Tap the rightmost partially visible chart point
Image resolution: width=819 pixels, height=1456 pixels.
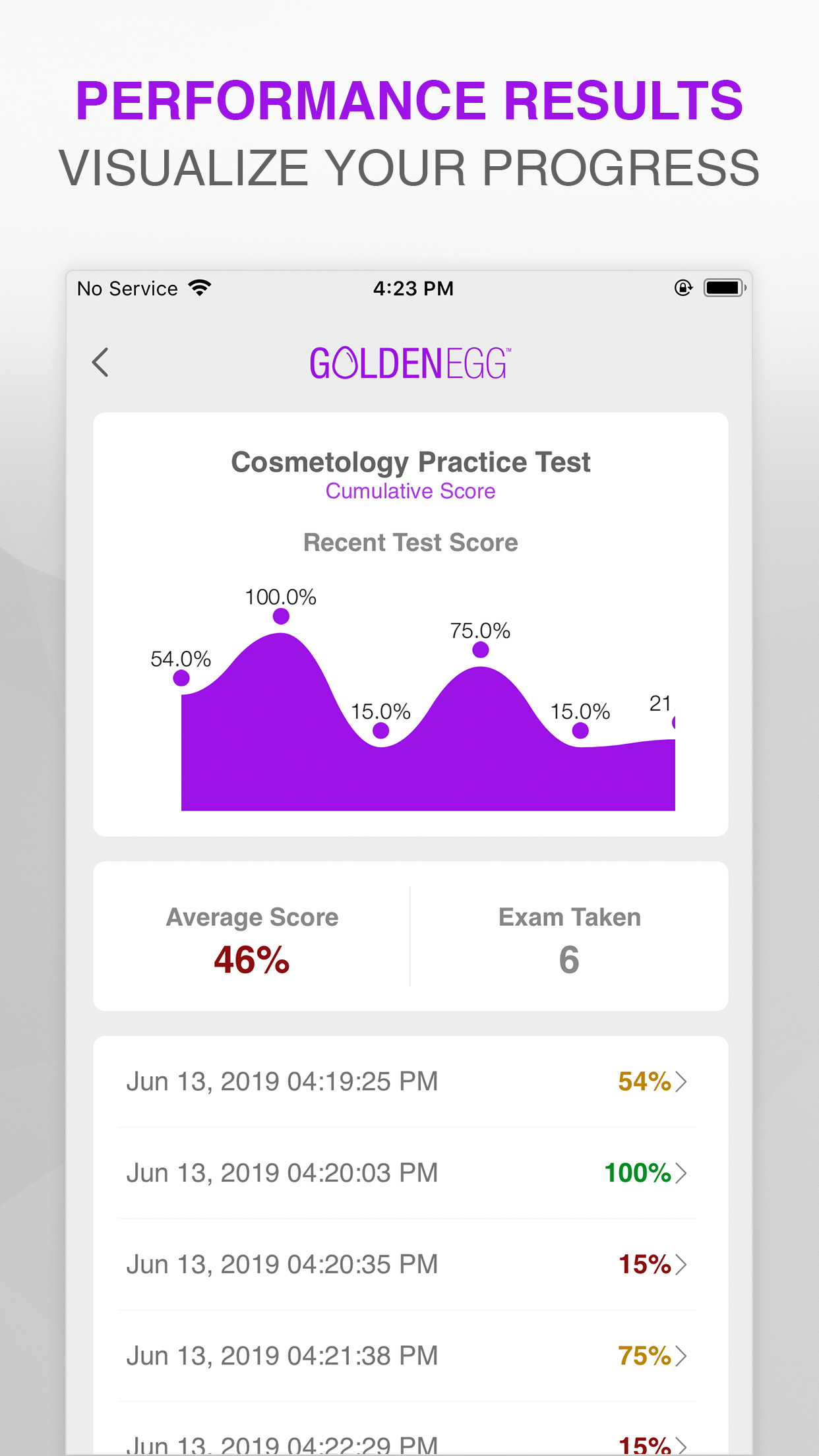coord(674,722)
